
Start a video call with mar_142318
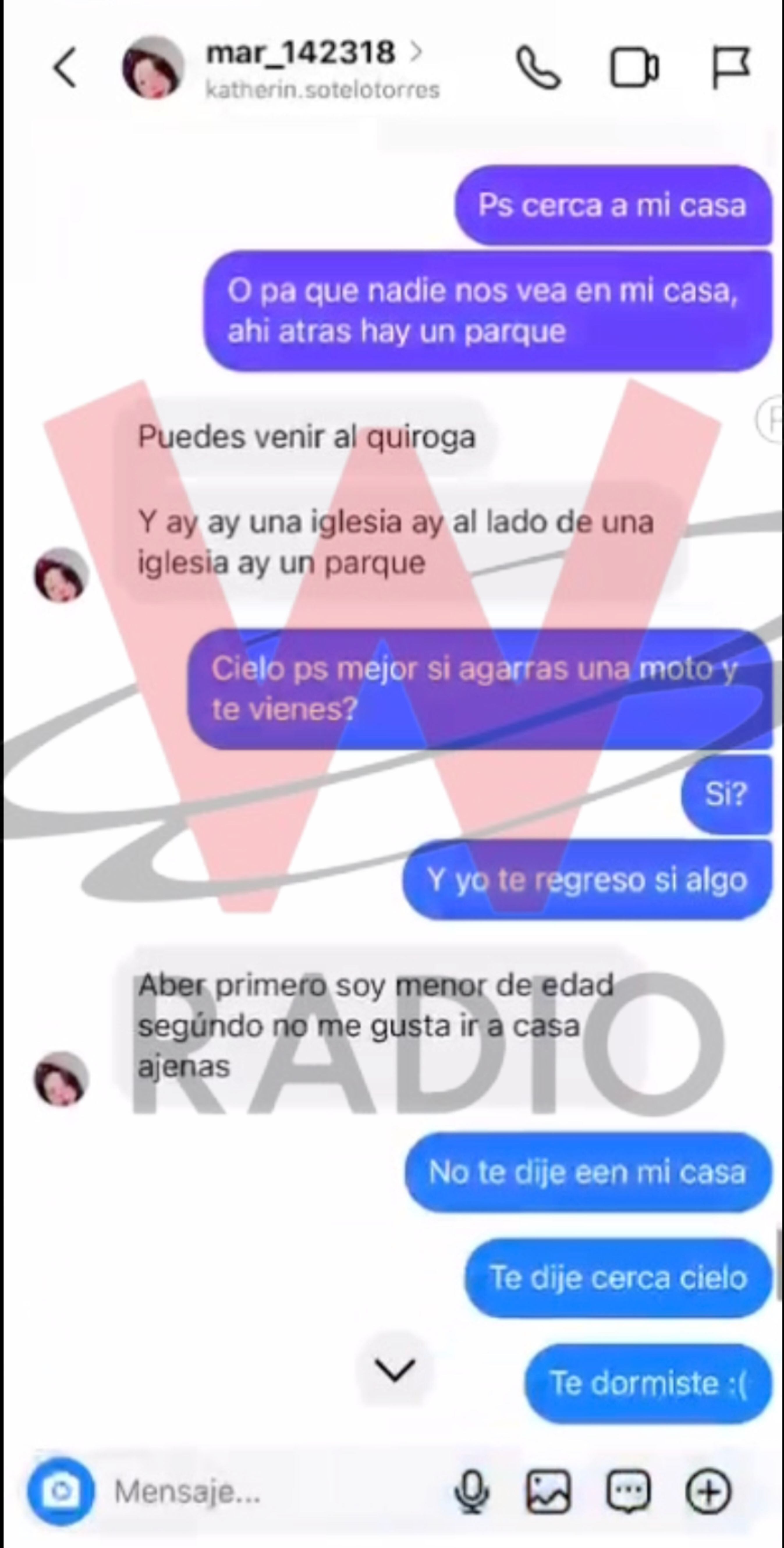(634, 68)
